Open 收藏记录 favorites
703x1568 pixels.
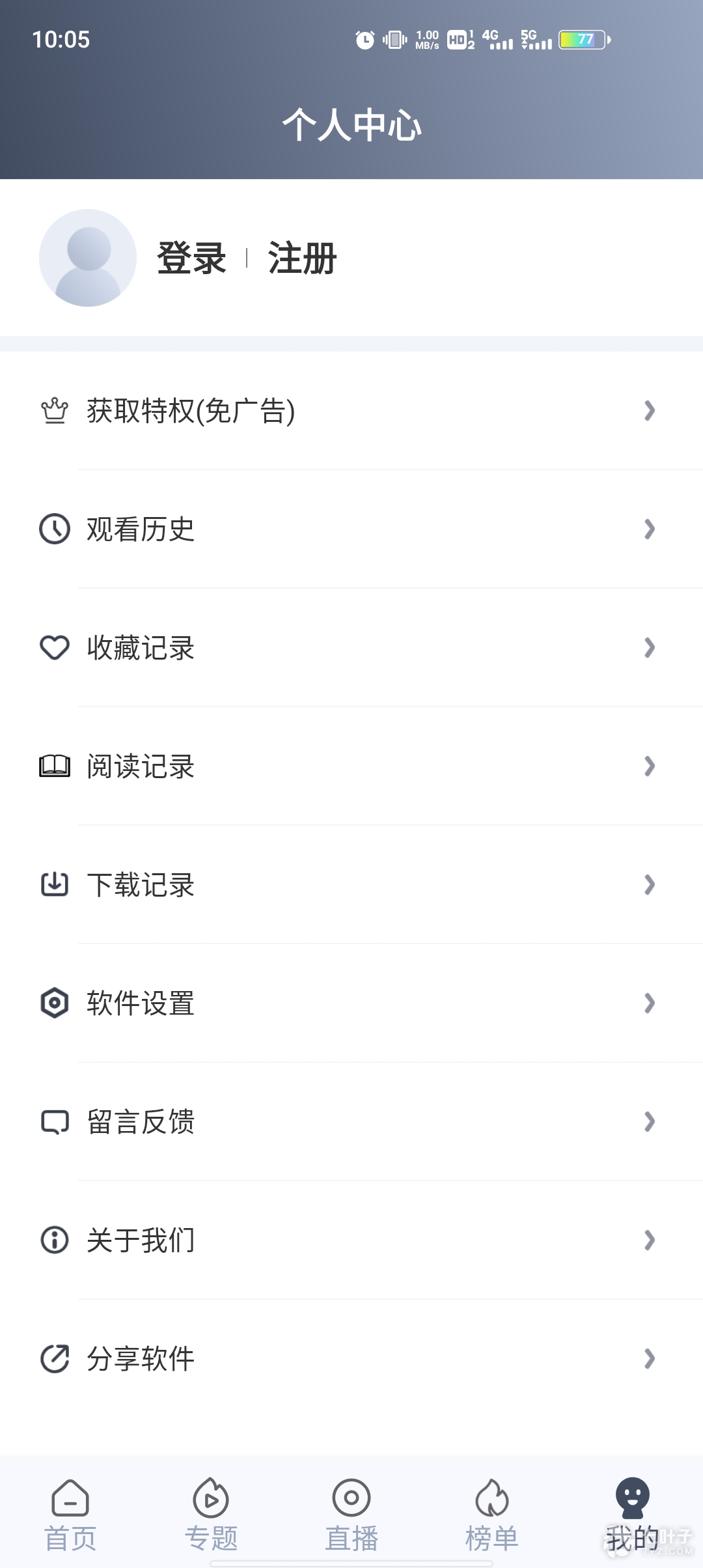pyautogui.click(x=351, y=648)
